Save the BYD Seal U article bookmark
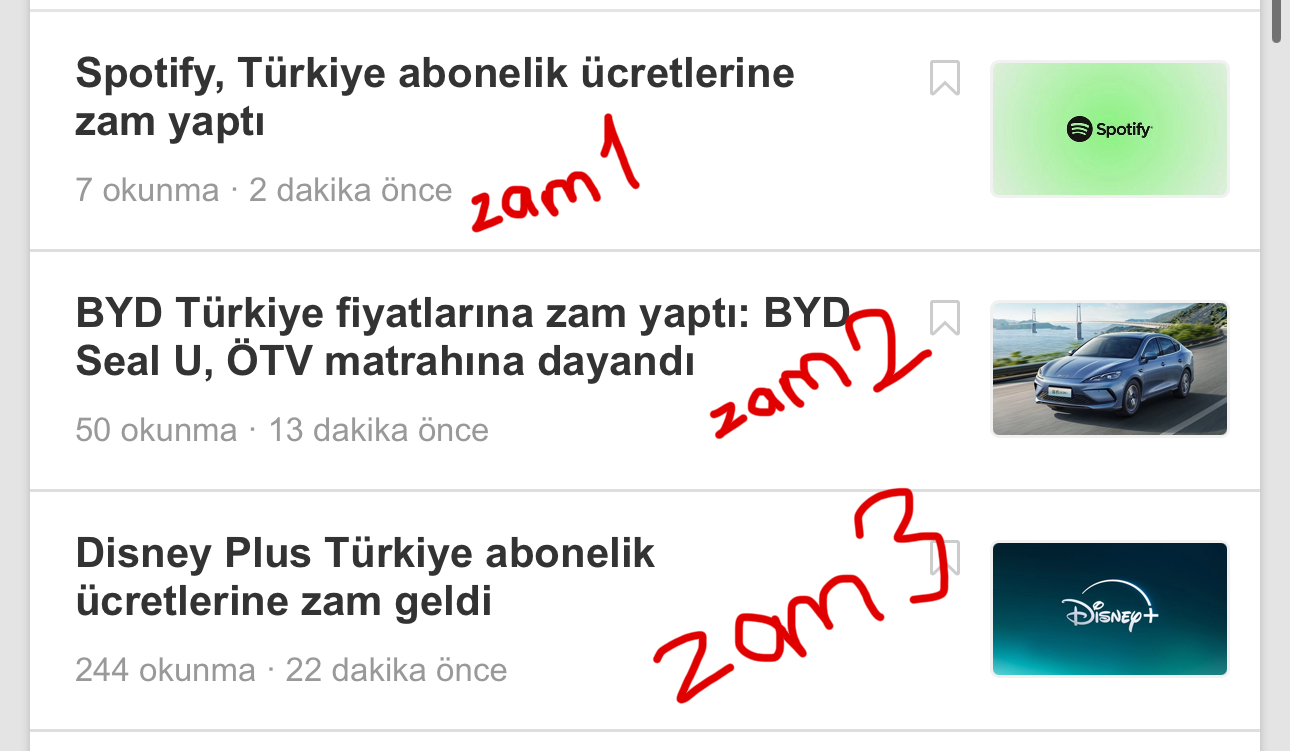Screen dimensions: 1290x751 tap(944, 318)
